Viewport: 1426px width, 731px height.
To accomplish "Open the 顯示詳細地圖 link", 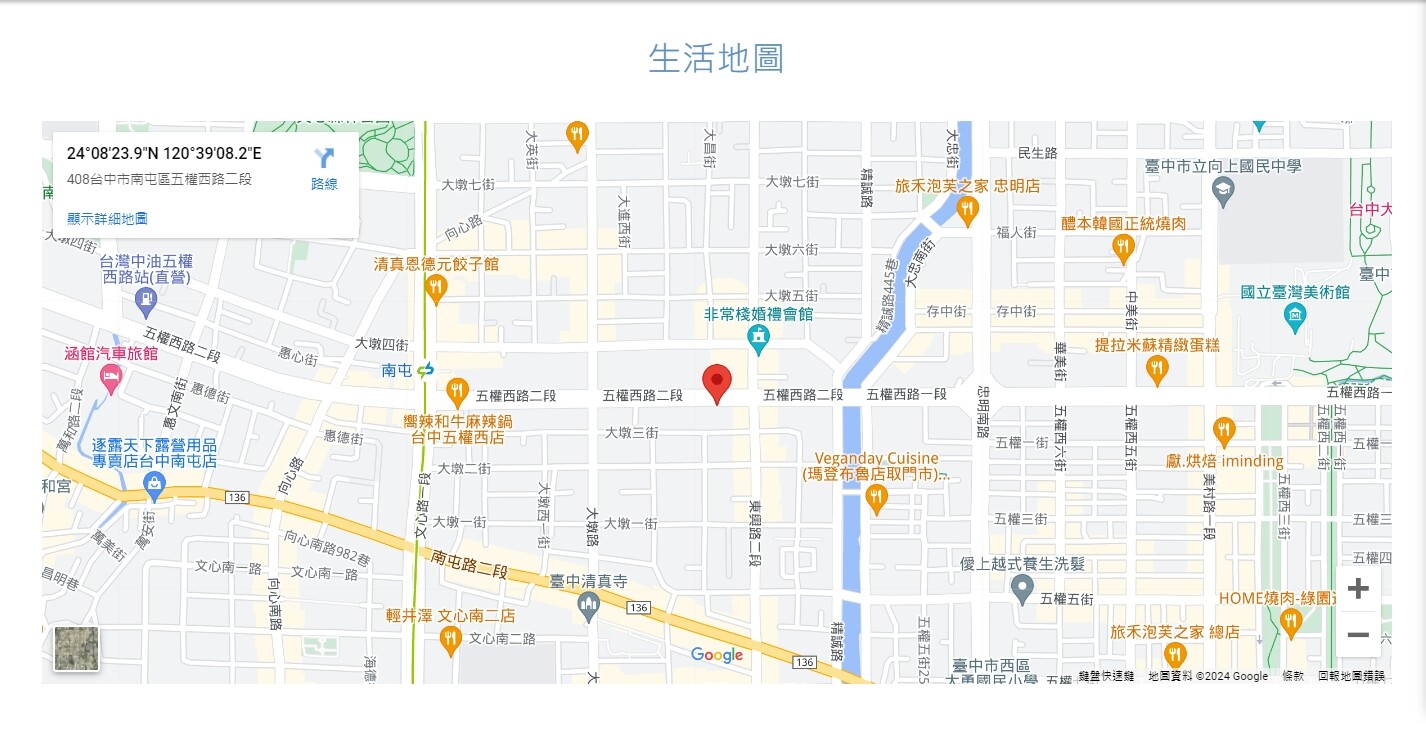I will [108, 219].
